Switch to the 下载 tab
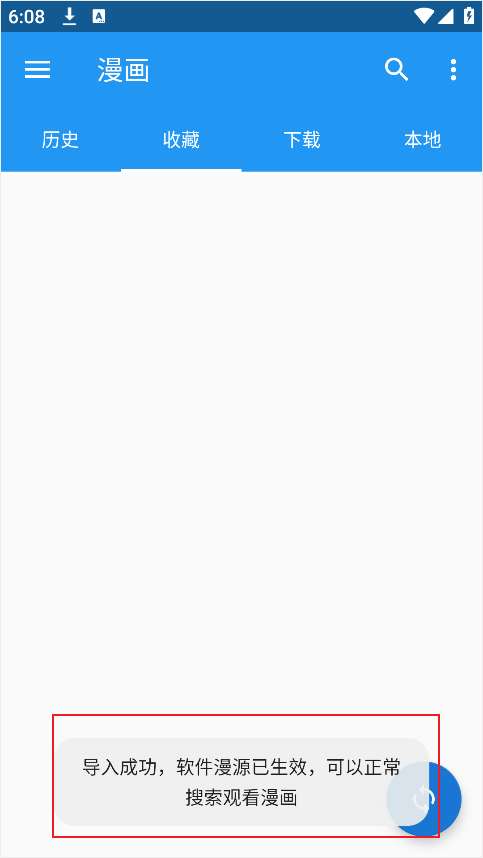 click(302, 140)
